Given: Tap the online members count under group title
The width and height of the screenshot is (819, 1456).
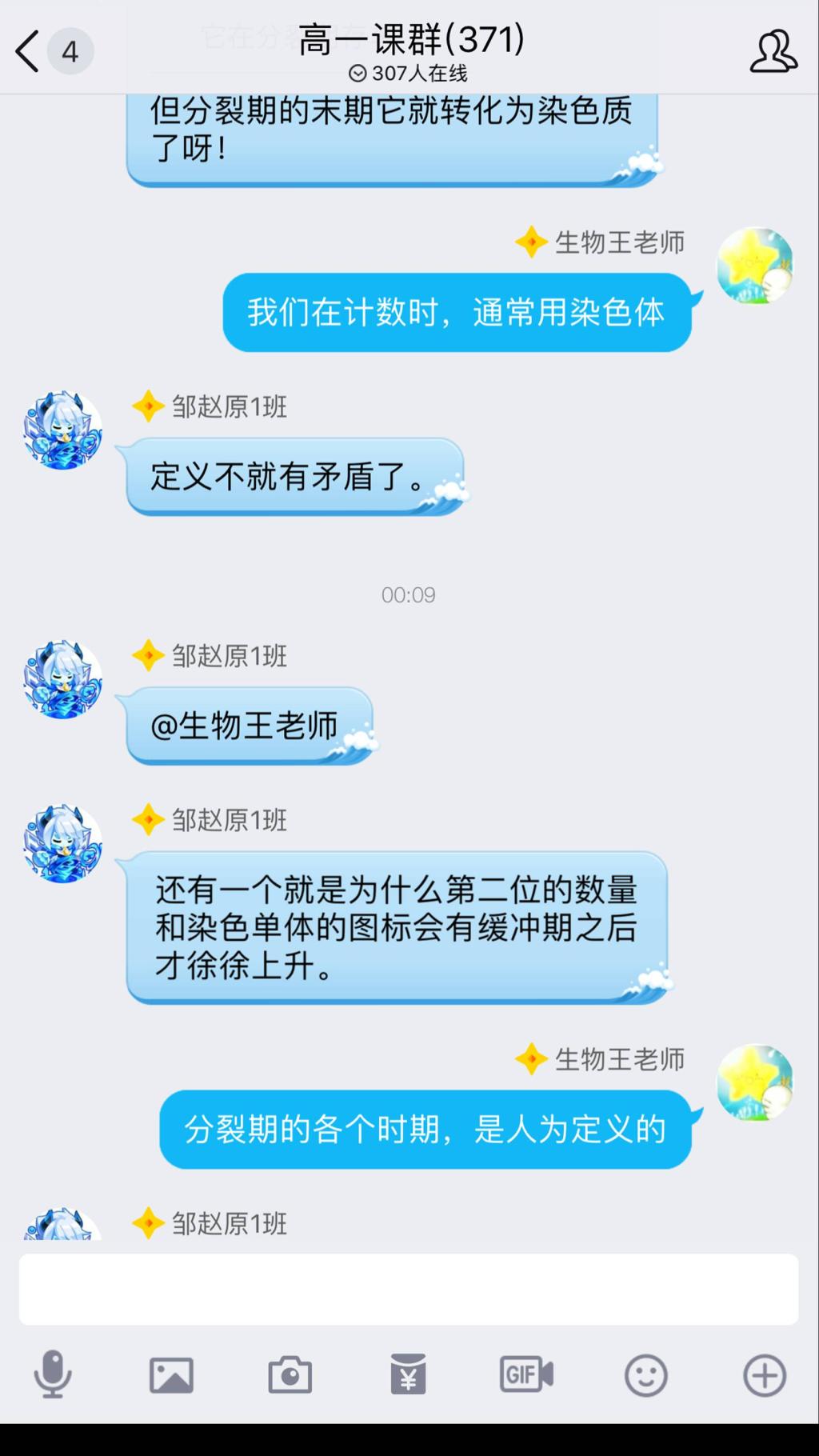Looking at the screenshot, I should pyautogui.click(x=409, y=74).
